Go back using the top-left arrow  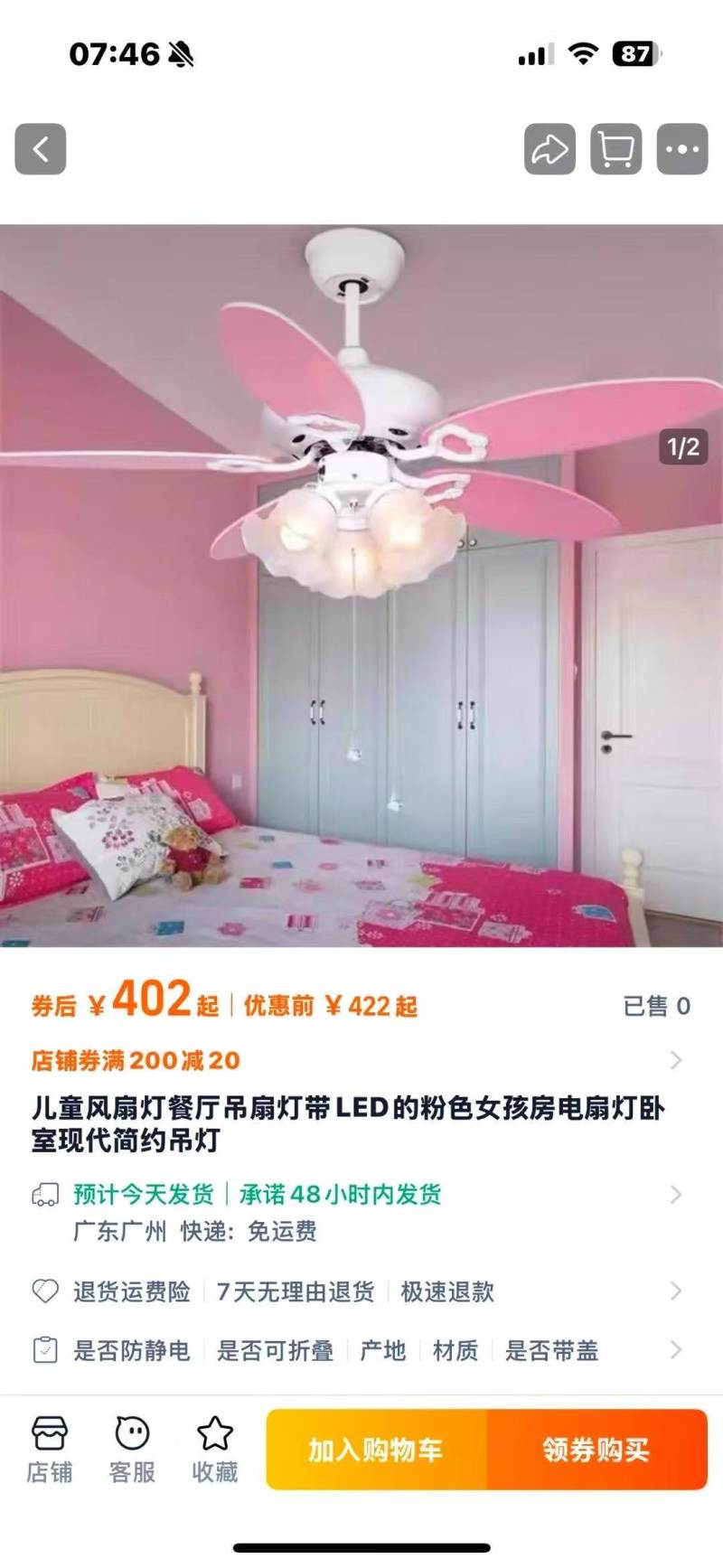click(x=41, y=149)
